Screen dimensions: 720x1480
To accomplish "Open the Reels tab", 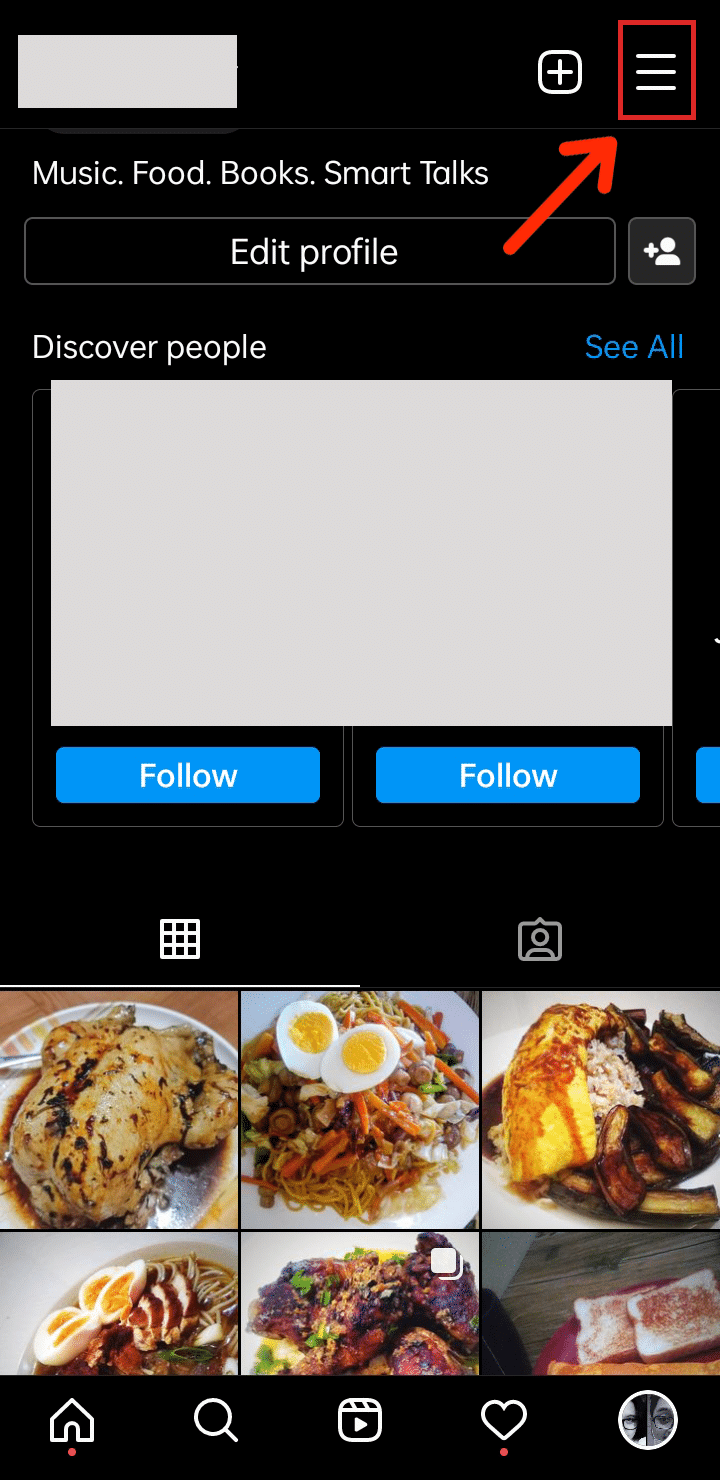I will click(360, 1419).
